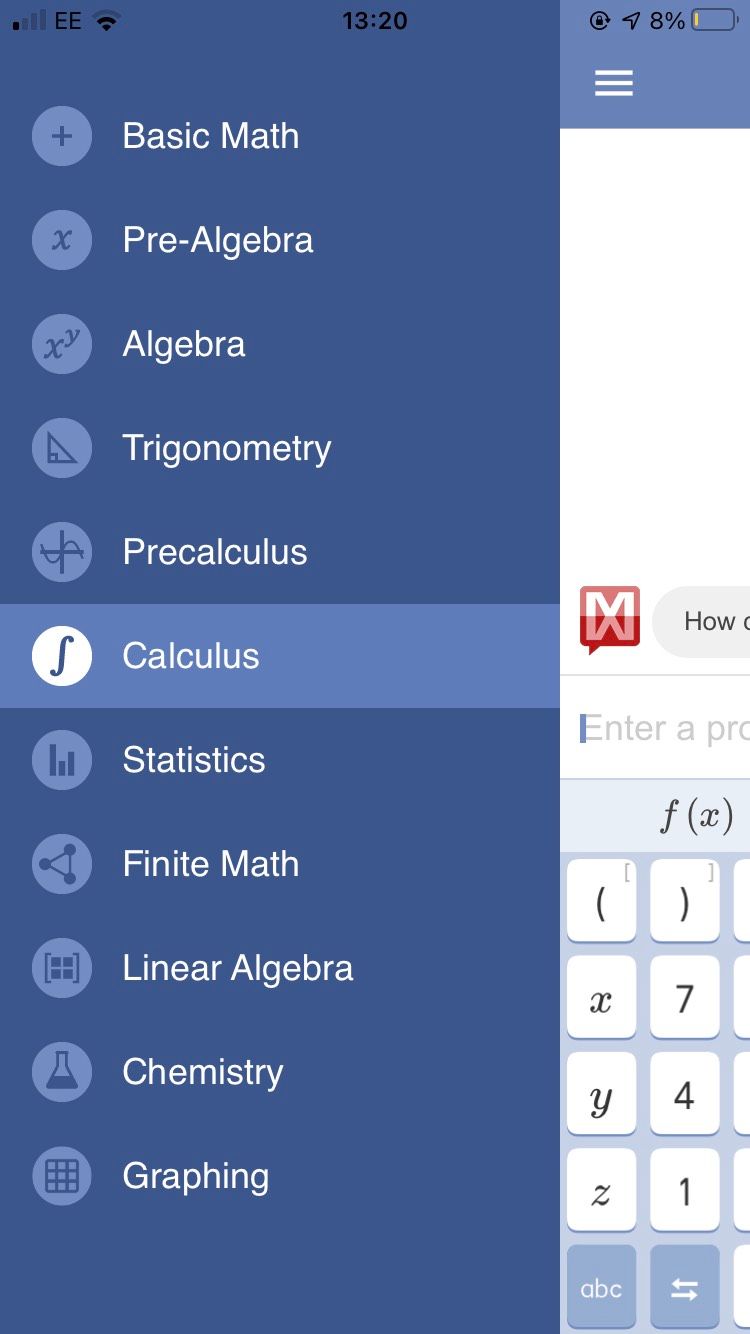Tap the Algebra exponent icon
Screen dimensions: 750x1334
pyautogui.click(x=62, y=344)
